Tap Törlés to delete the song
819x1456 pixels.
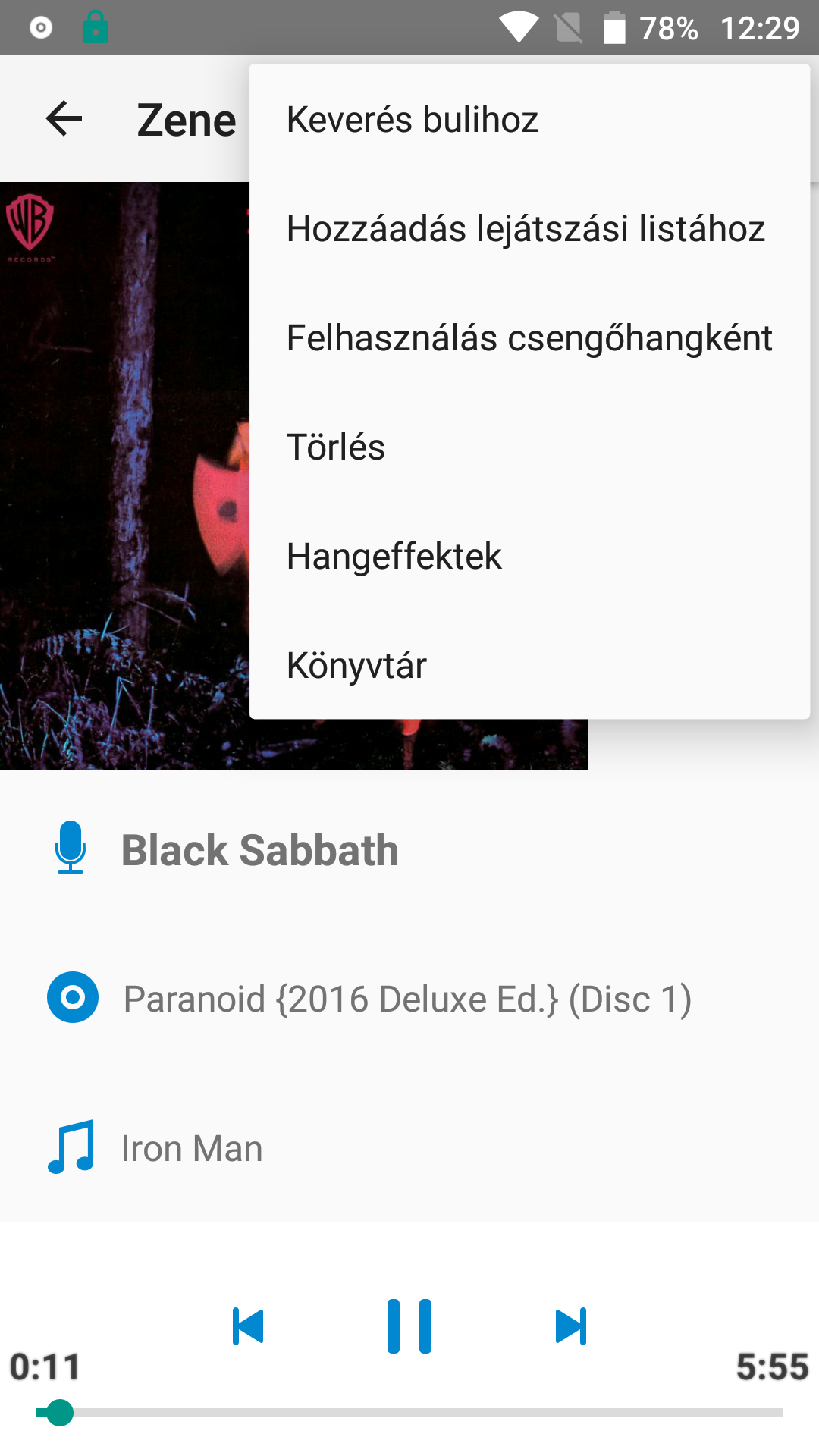(336, 447)
